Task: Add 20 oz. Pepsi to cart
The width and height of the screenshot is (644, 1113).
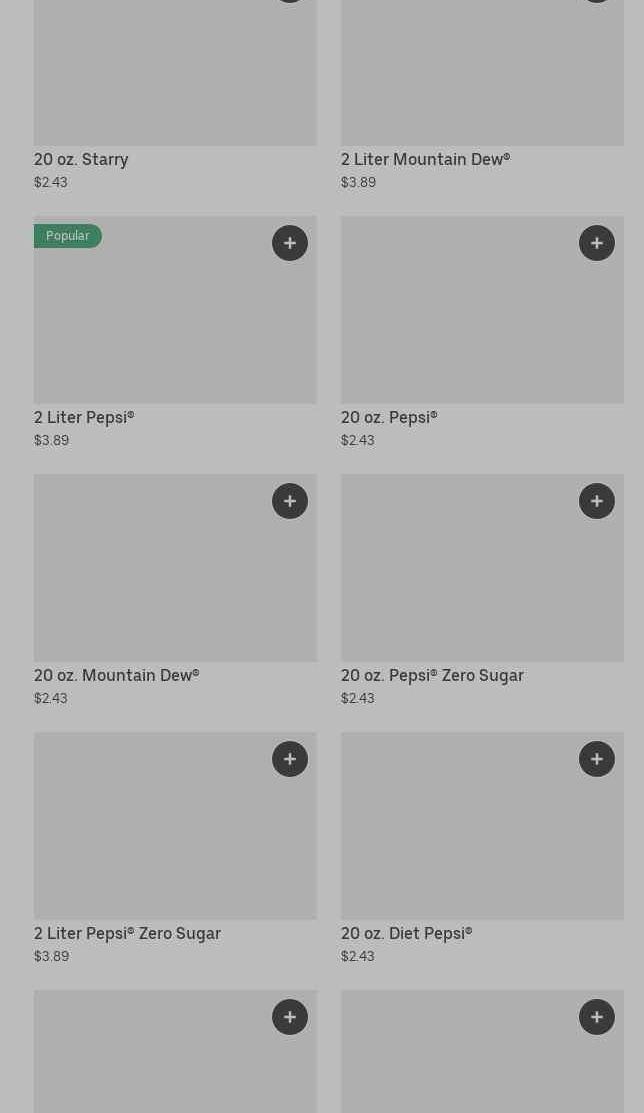Action: (597, 243)
